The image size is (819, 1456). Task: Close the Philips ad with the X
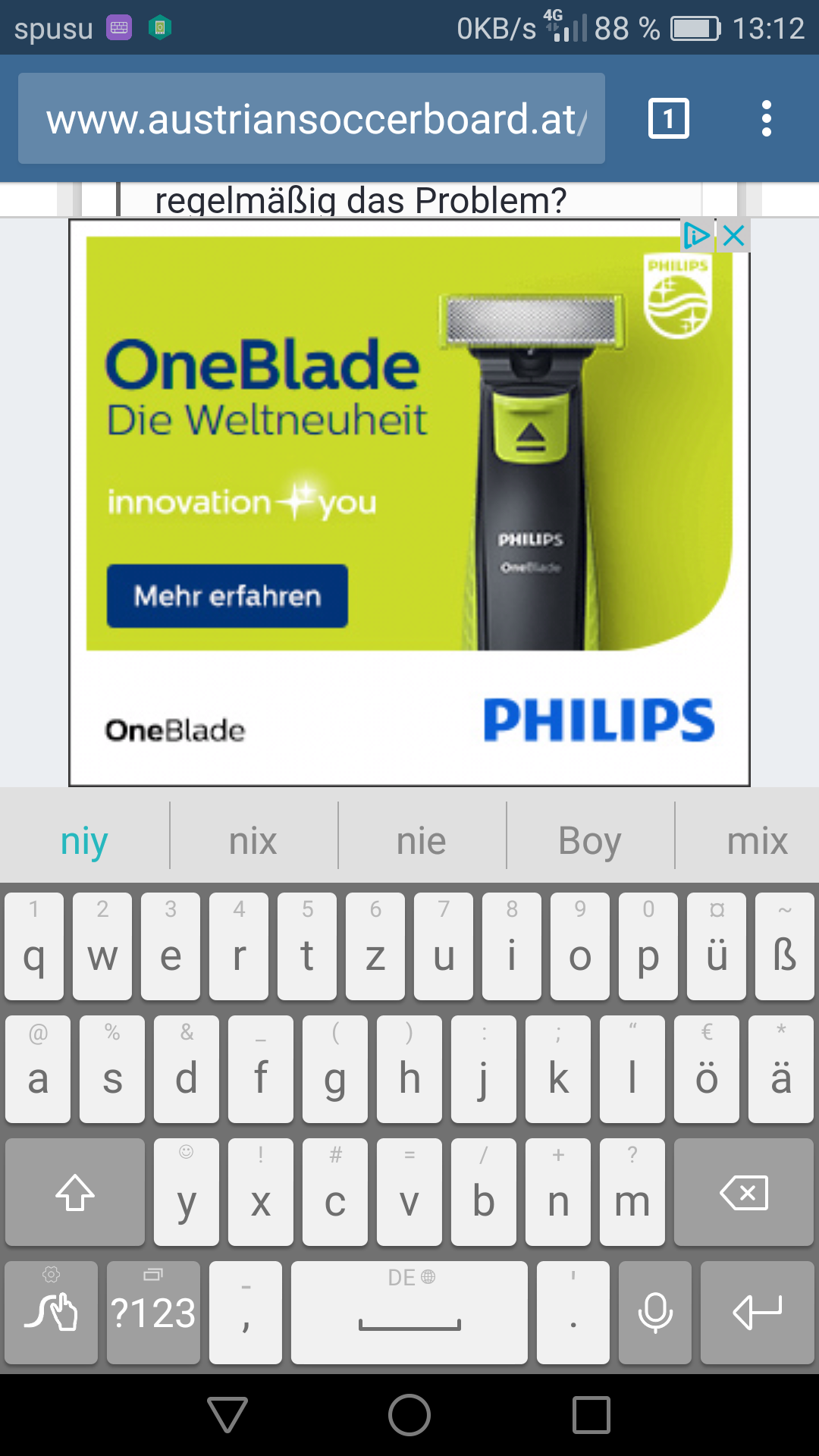(733, 236)
